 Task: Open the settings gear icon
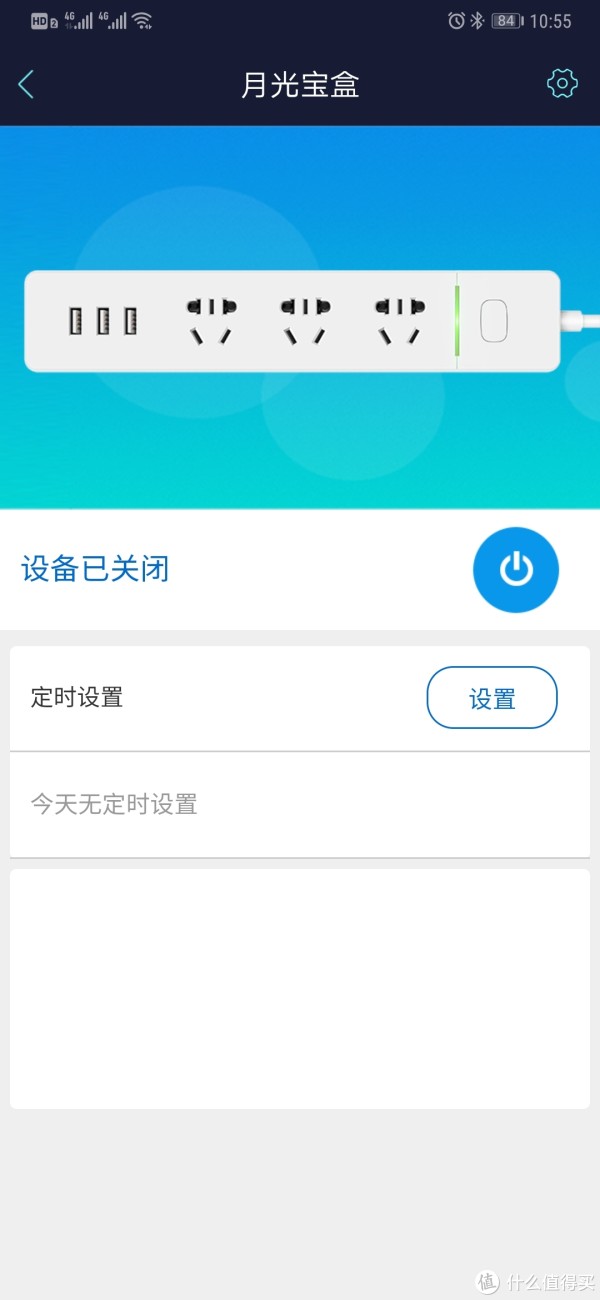pyautogui.click(x=562, y=84)
